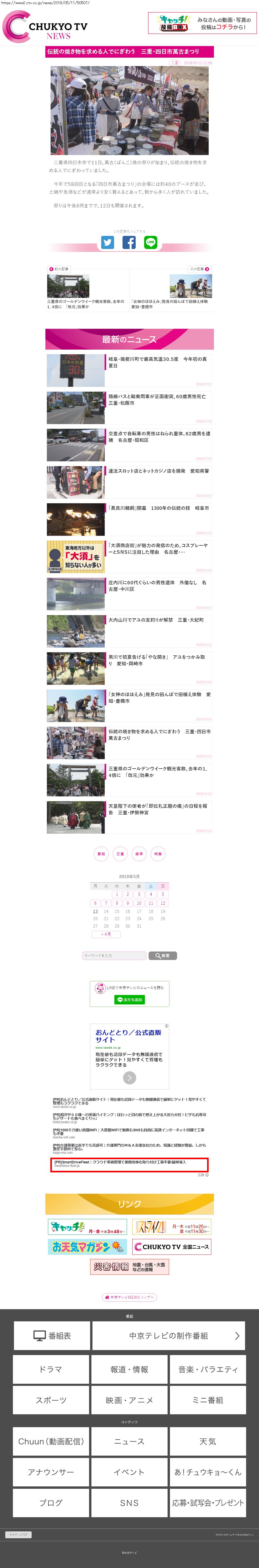Add LINE friend via 友だち追加
The width and height of the screenshot is (259, 1568).
129,999
